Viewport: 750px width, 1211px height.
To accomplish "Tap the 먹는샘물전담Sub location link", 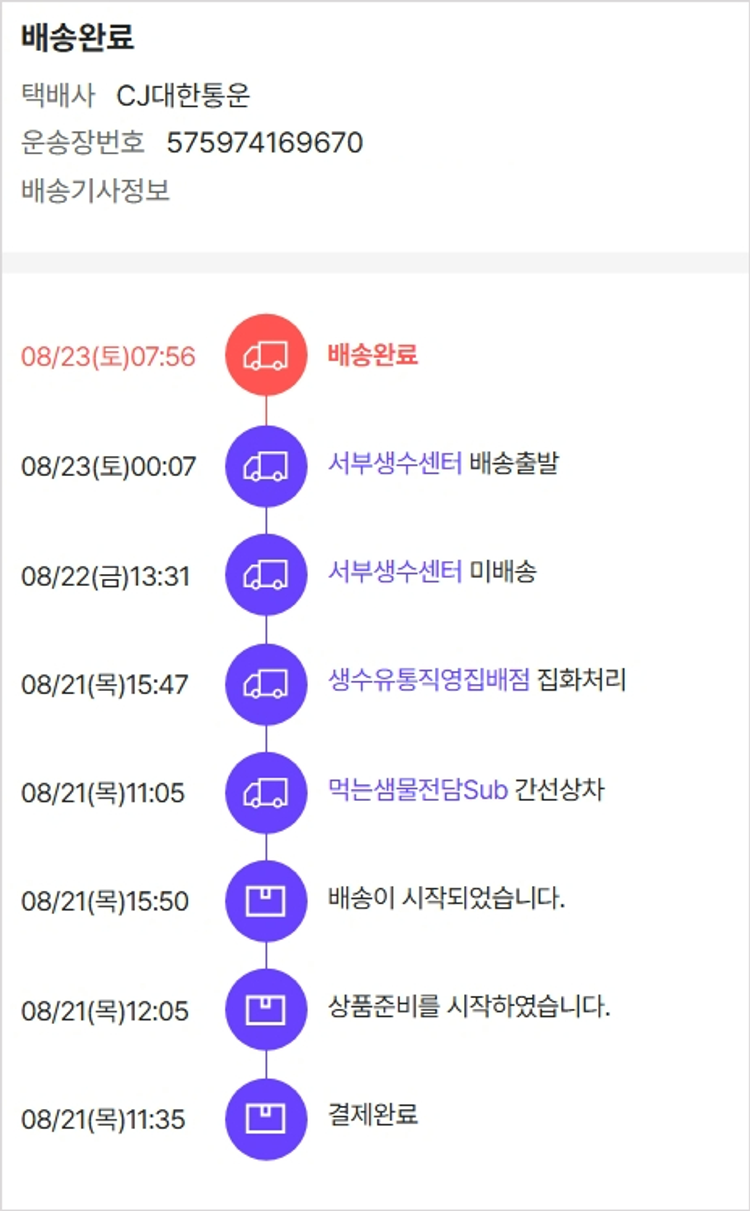I will (418, 790).
